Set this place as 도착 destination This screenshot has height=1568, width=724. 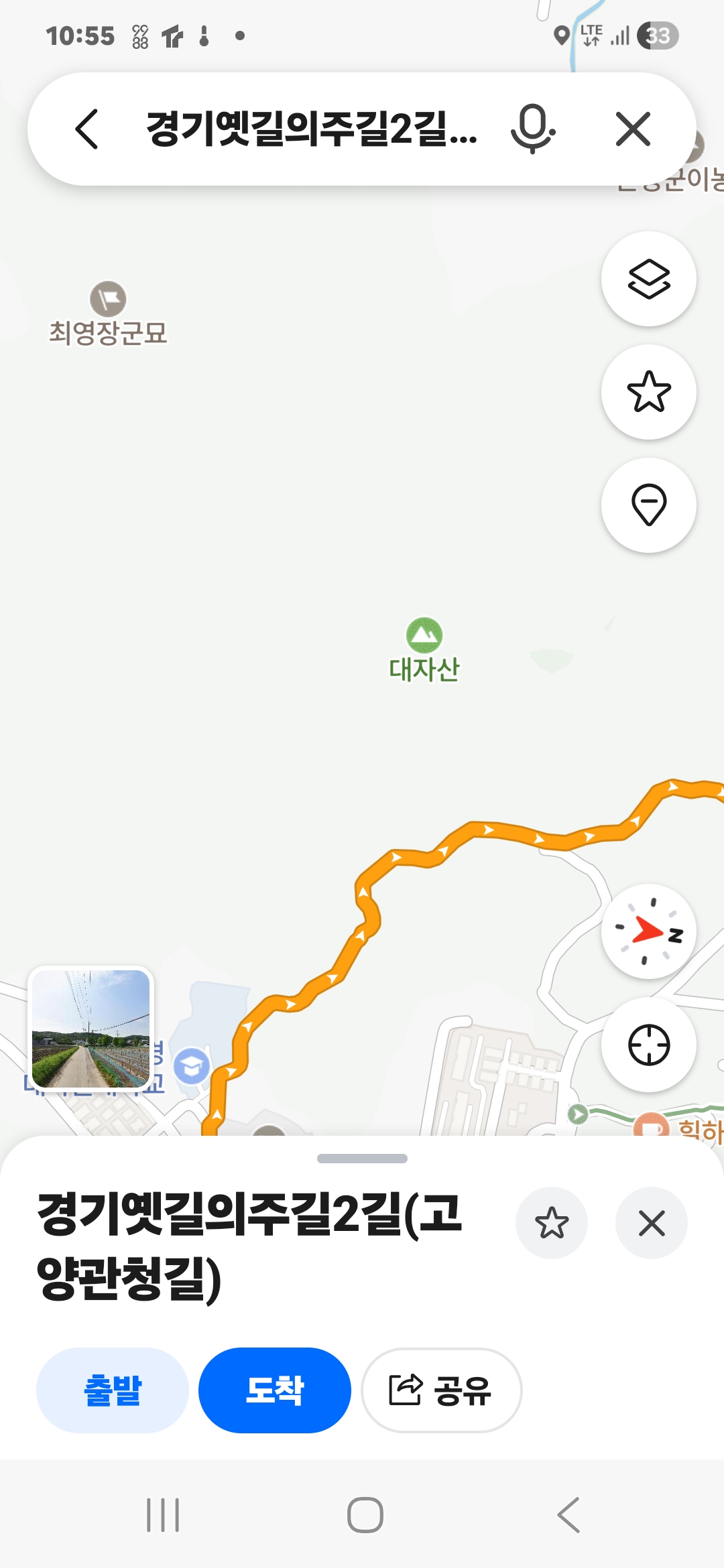275,1390
